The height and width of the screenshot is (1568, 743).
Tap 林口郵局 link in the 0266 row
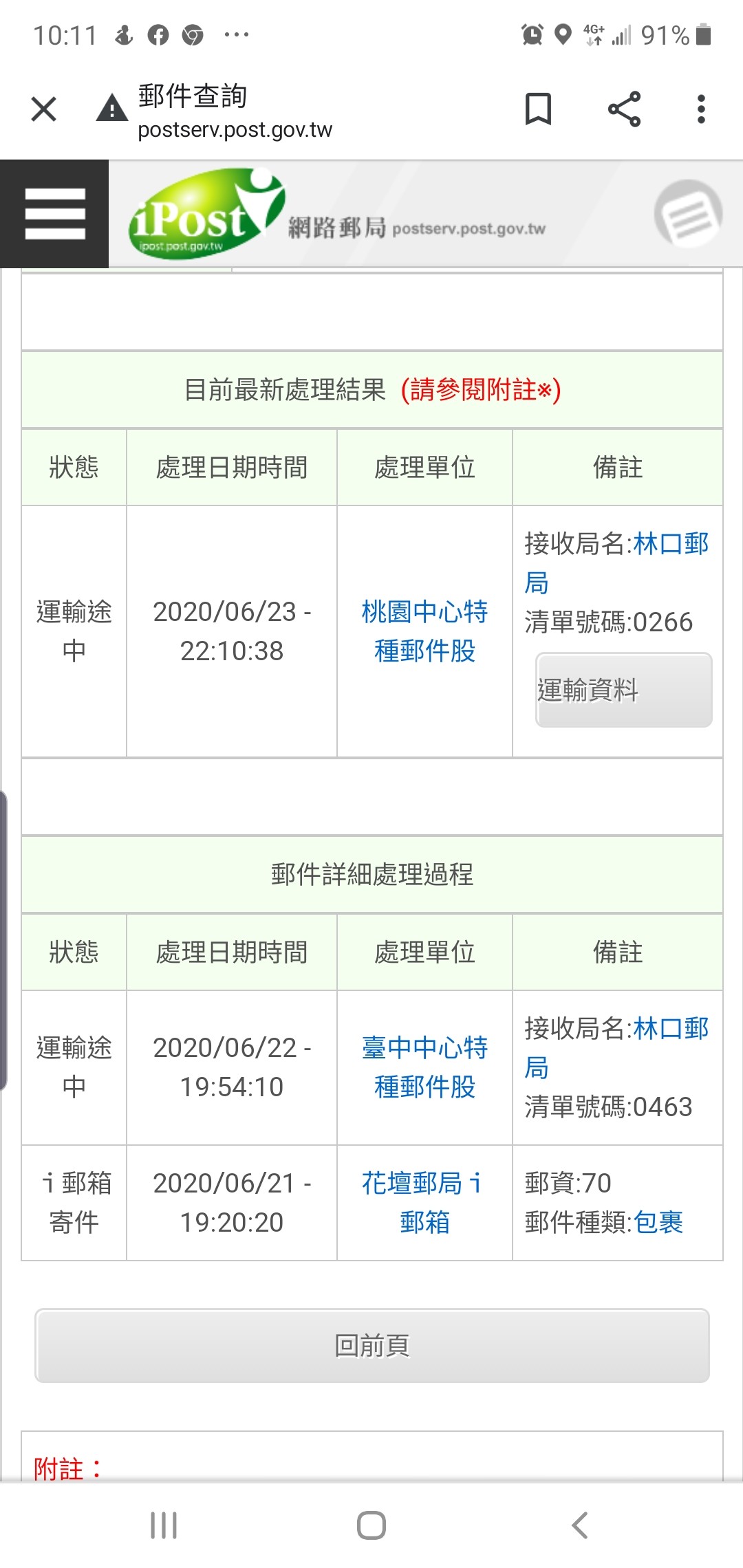(x=617, y=563)
